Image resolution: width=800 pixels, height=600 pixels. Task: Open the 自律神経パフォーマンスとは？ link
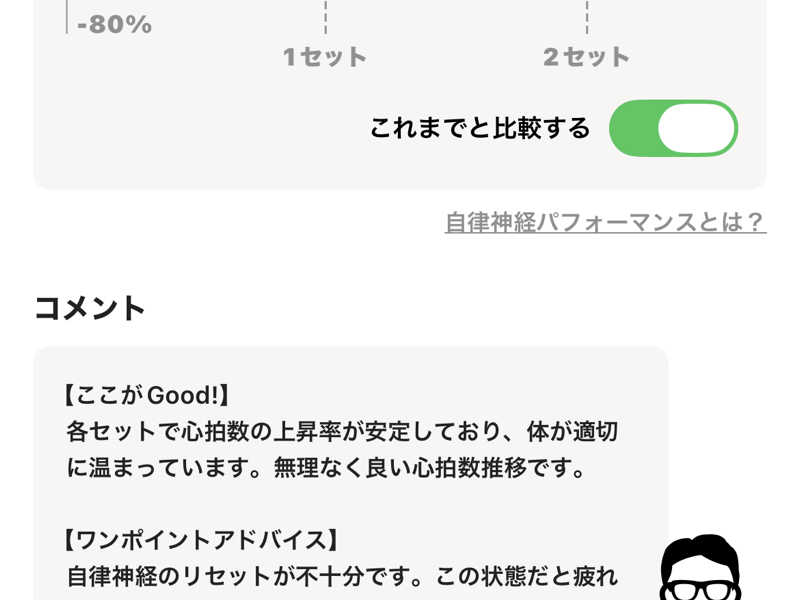pyautogui.click(x=605, y=221)
